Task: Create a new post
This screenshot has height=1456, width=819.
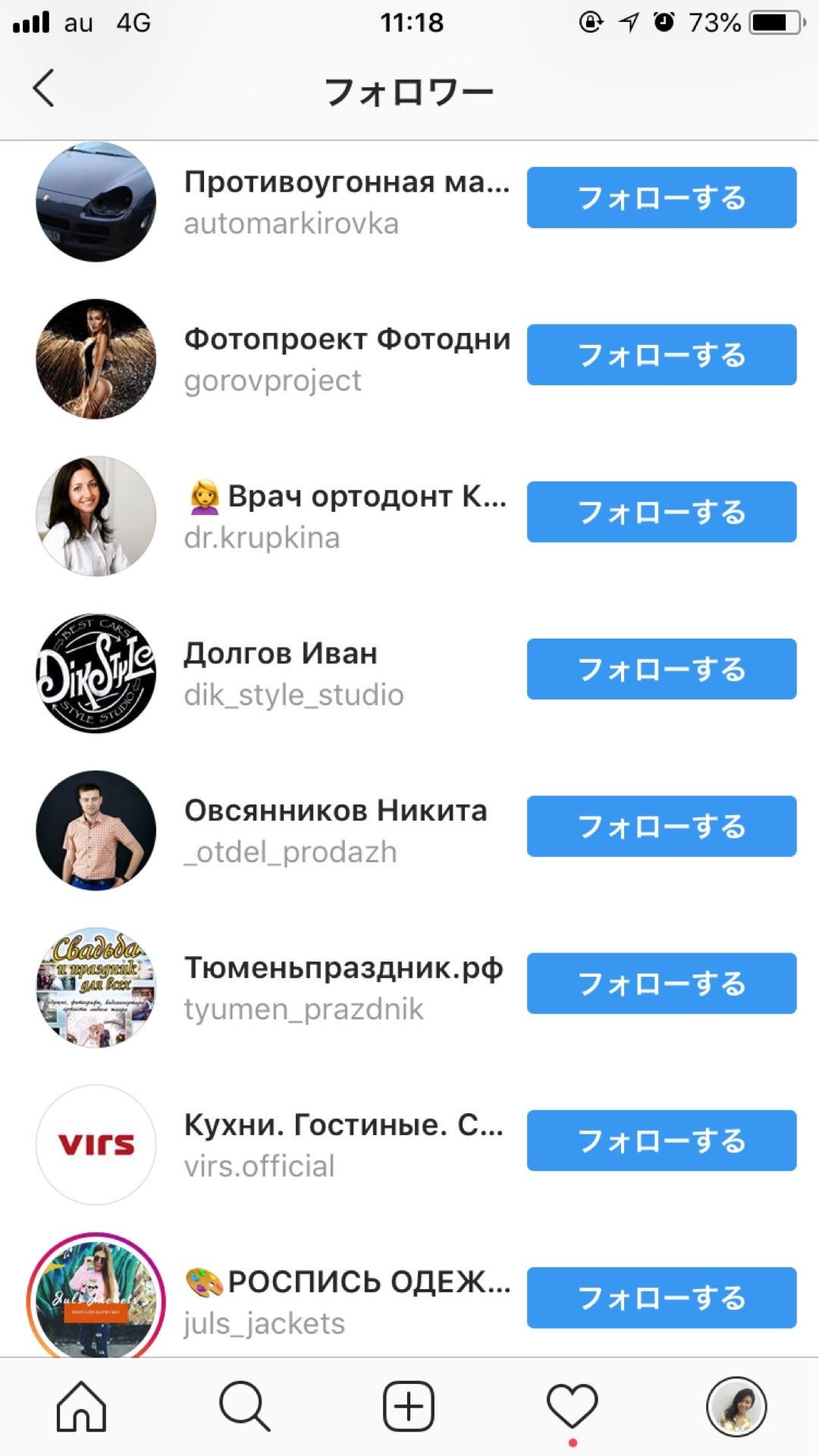Action: 409,1407
